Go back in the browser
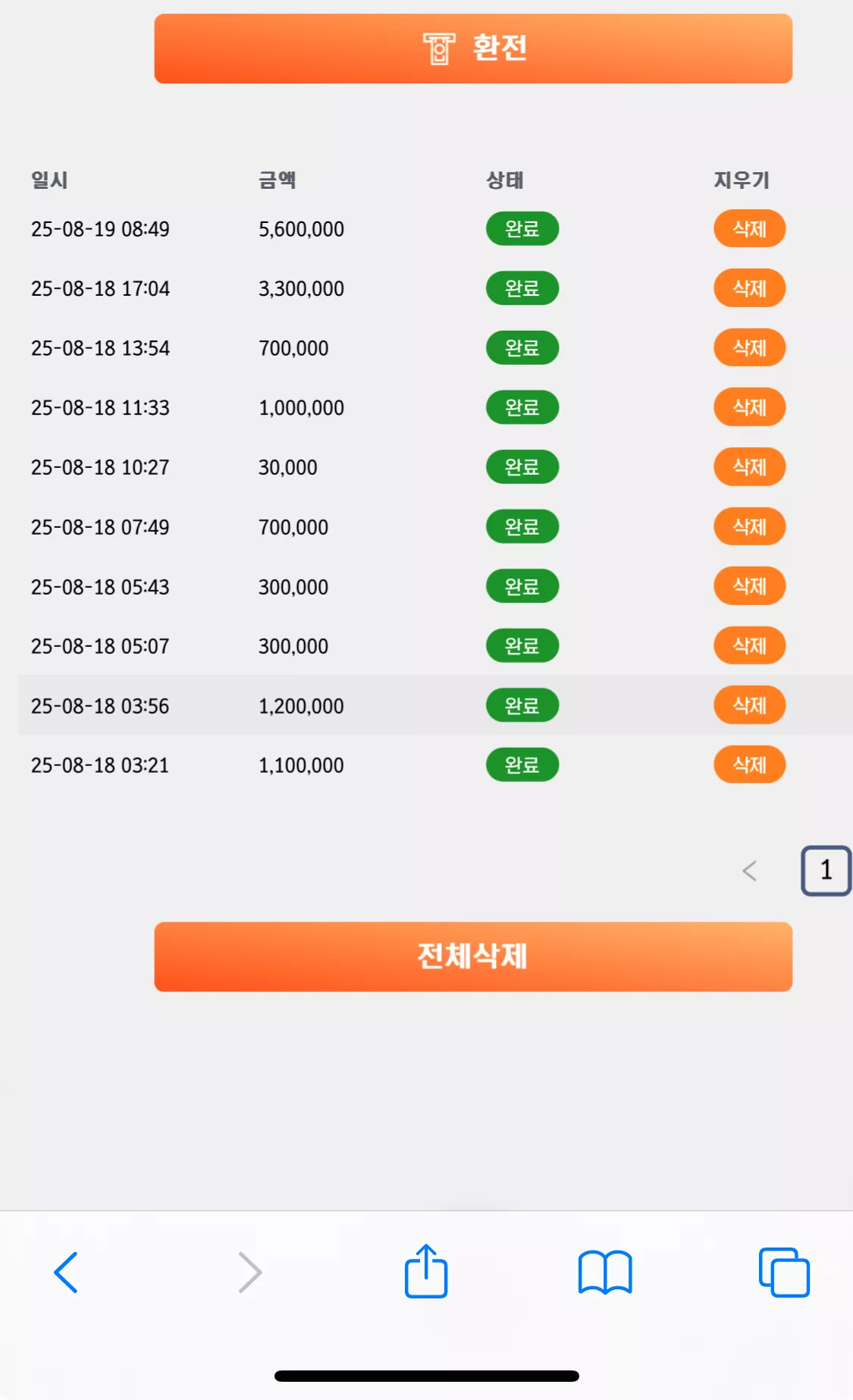The width and height of the screenshot is (853, 1400). 66,1272
